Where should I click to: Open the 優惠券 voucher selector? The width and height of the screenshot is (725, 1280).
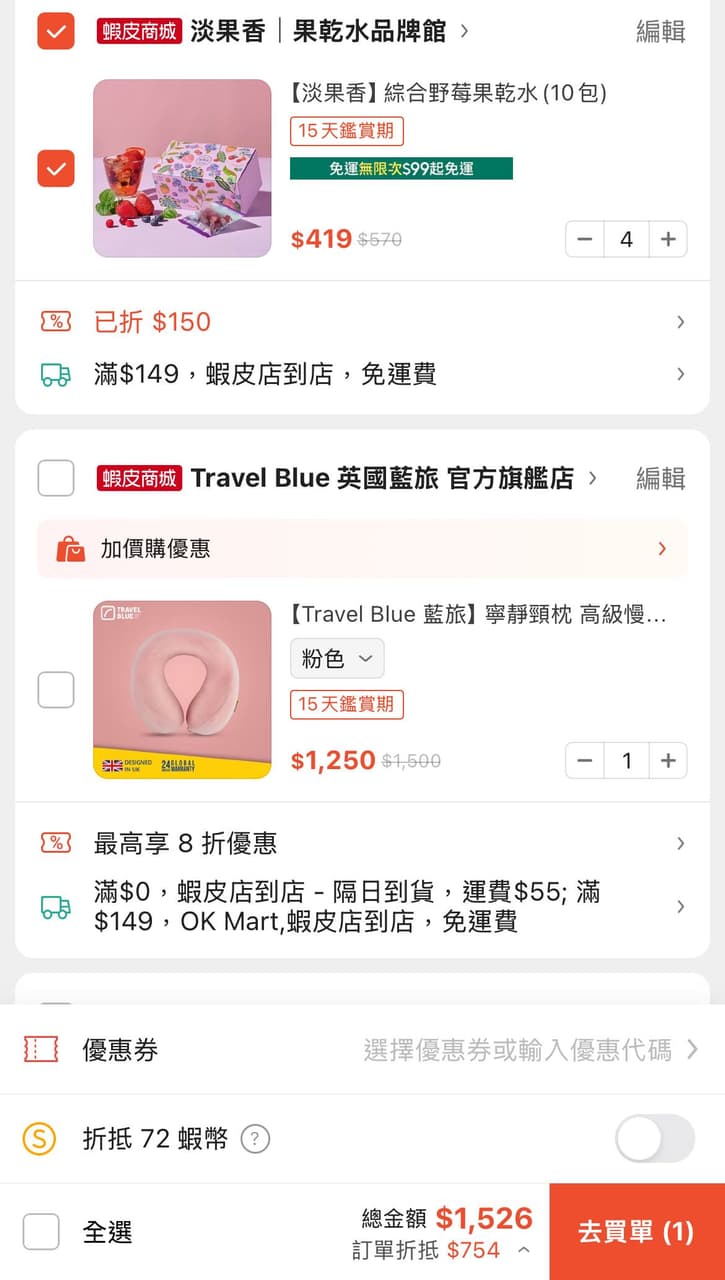tap(362, 1049)
